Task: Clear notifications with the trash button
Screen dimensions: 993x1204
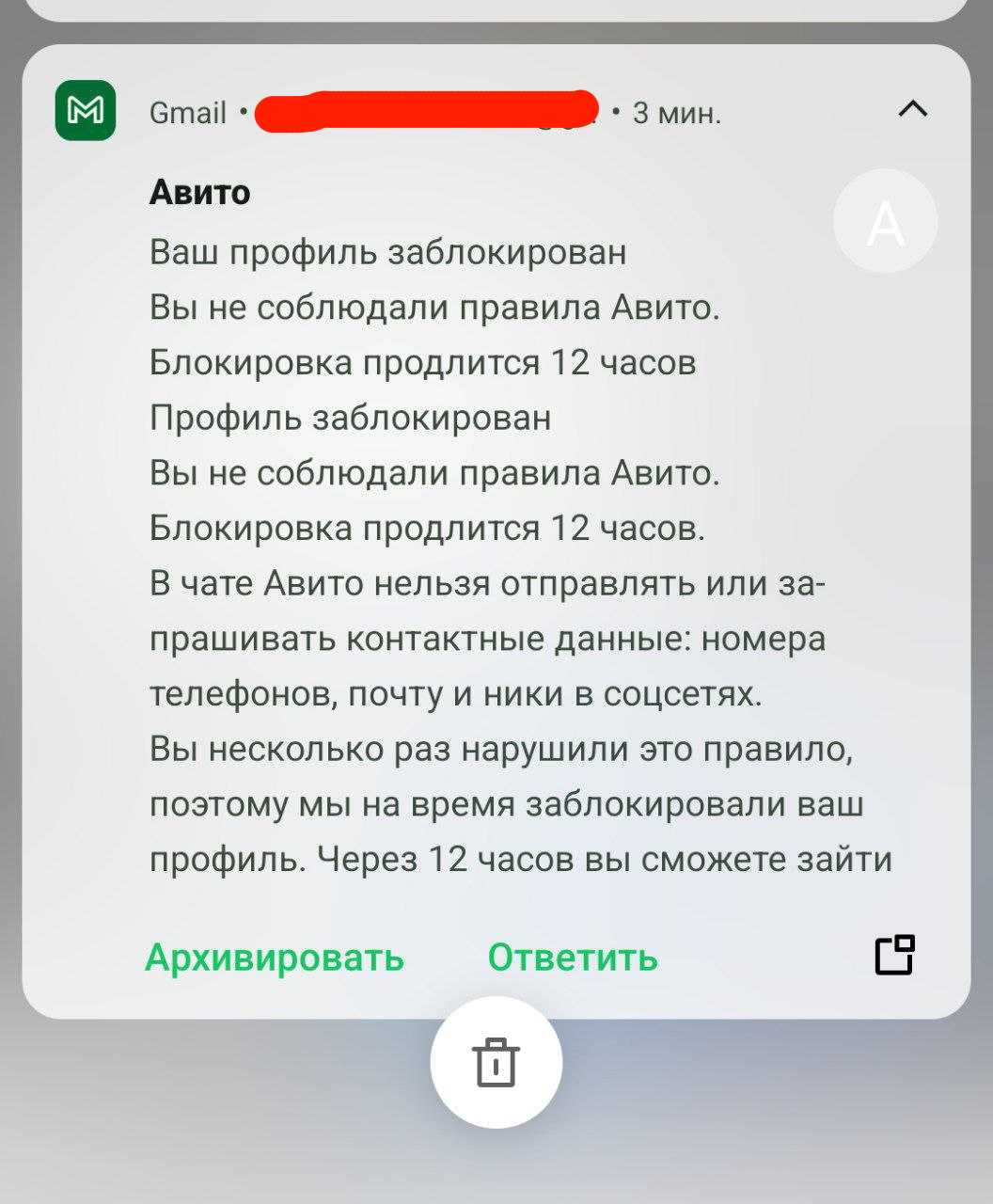Action: pos(496,1062)
